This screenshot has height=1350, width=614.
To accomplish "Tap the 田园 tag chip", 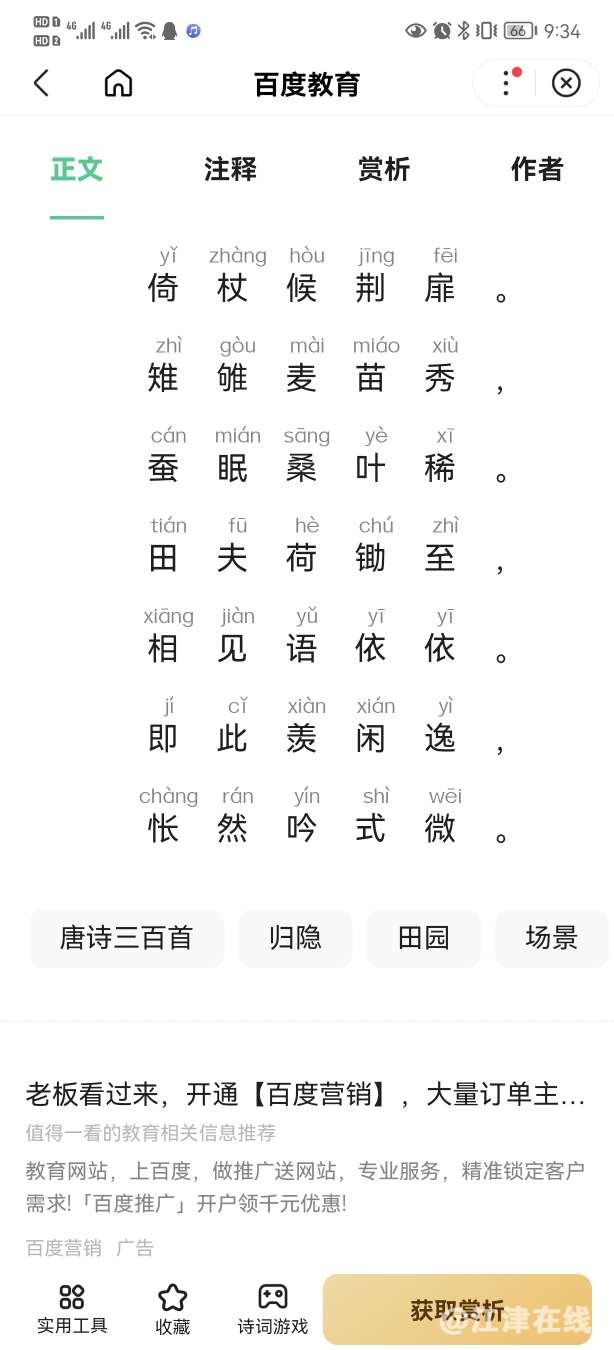I will click(423, 938).
